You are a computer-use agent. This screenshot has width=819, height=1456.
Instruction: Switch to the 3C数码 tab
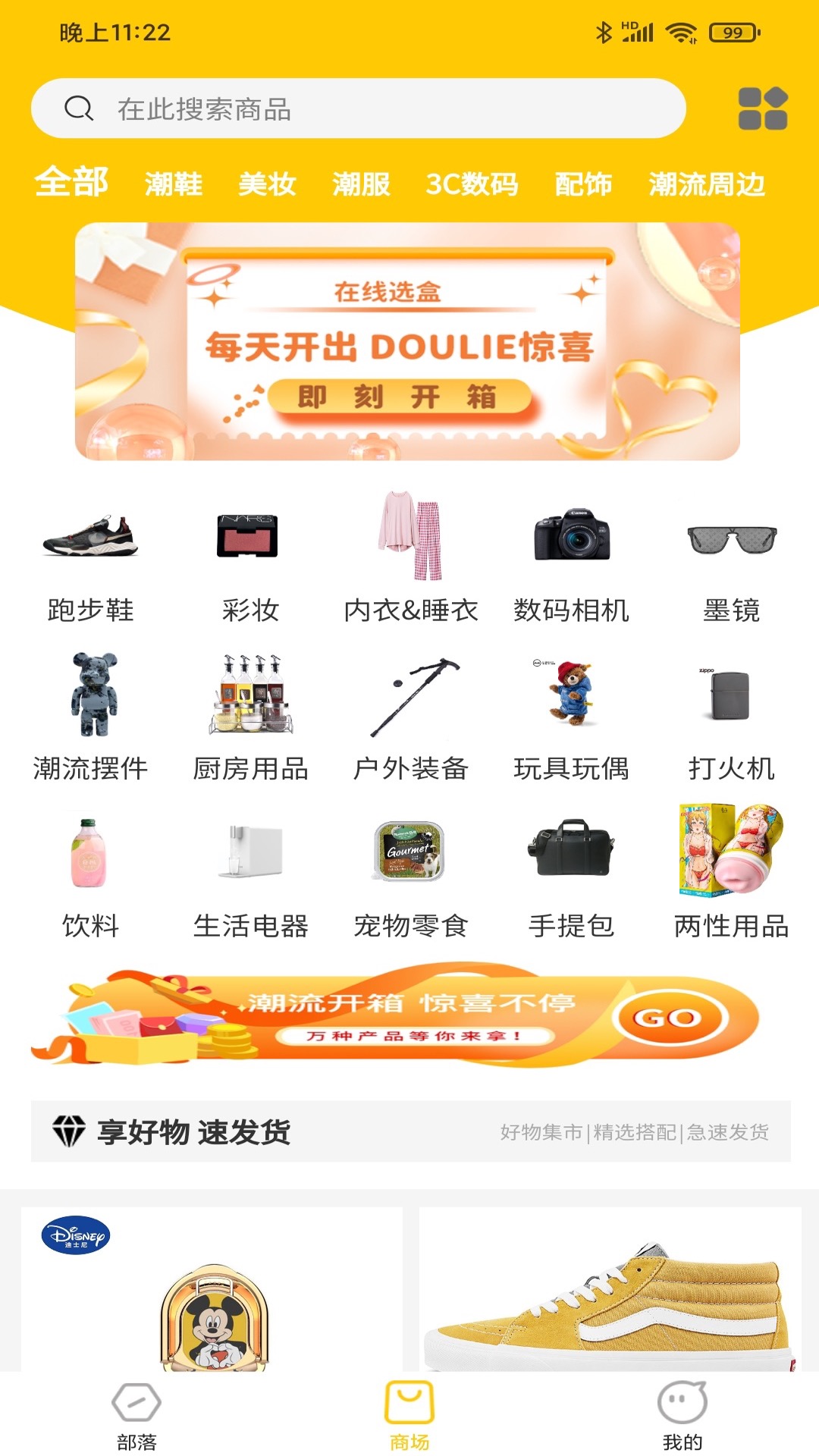(x=472, y=184)
